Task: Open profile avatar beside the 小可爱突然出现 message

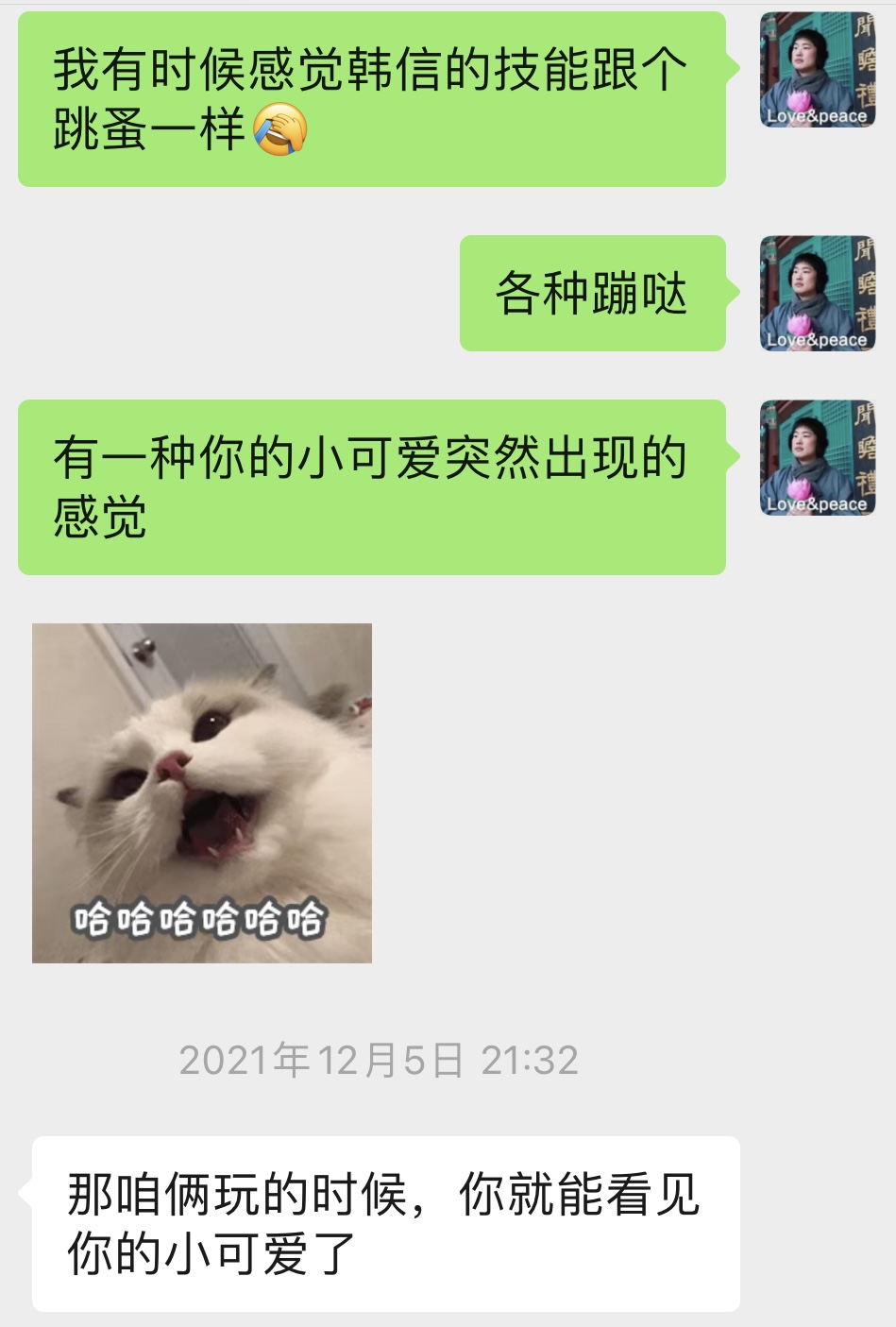Action: click(818, 458)
